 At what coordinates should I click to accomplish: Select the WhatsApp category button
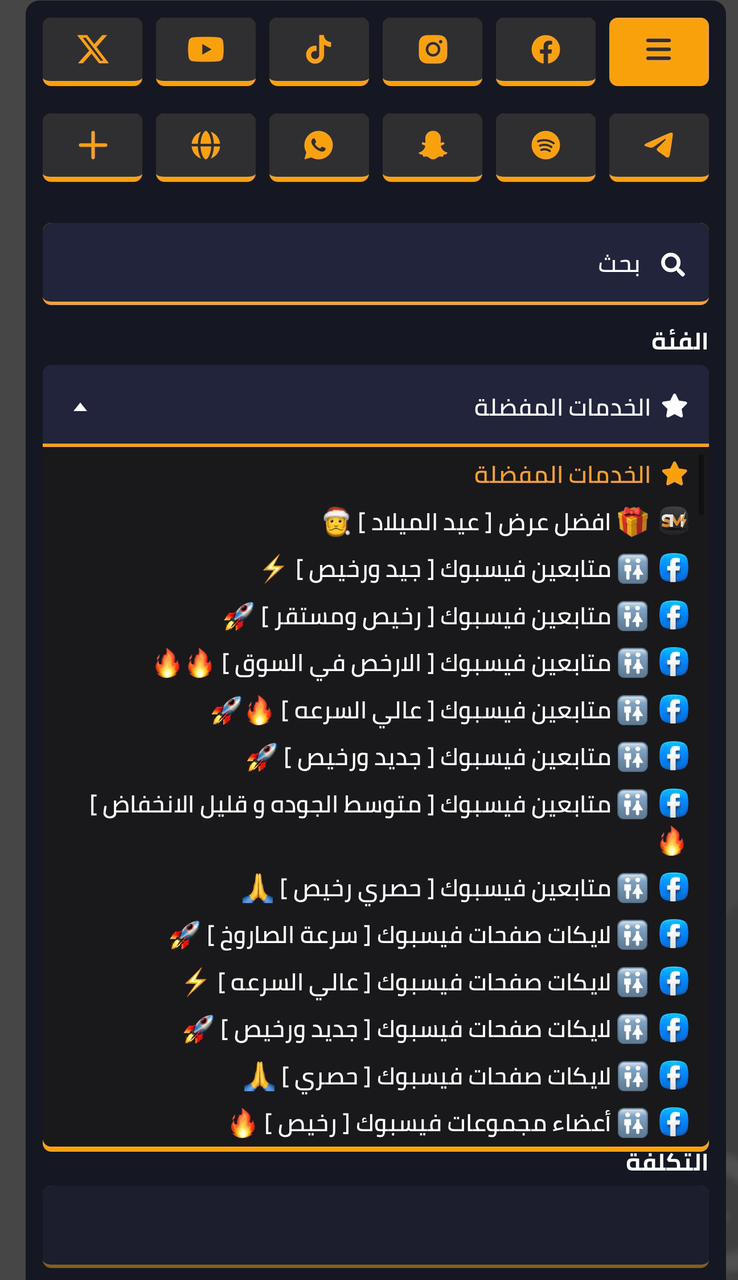[318, 146]
